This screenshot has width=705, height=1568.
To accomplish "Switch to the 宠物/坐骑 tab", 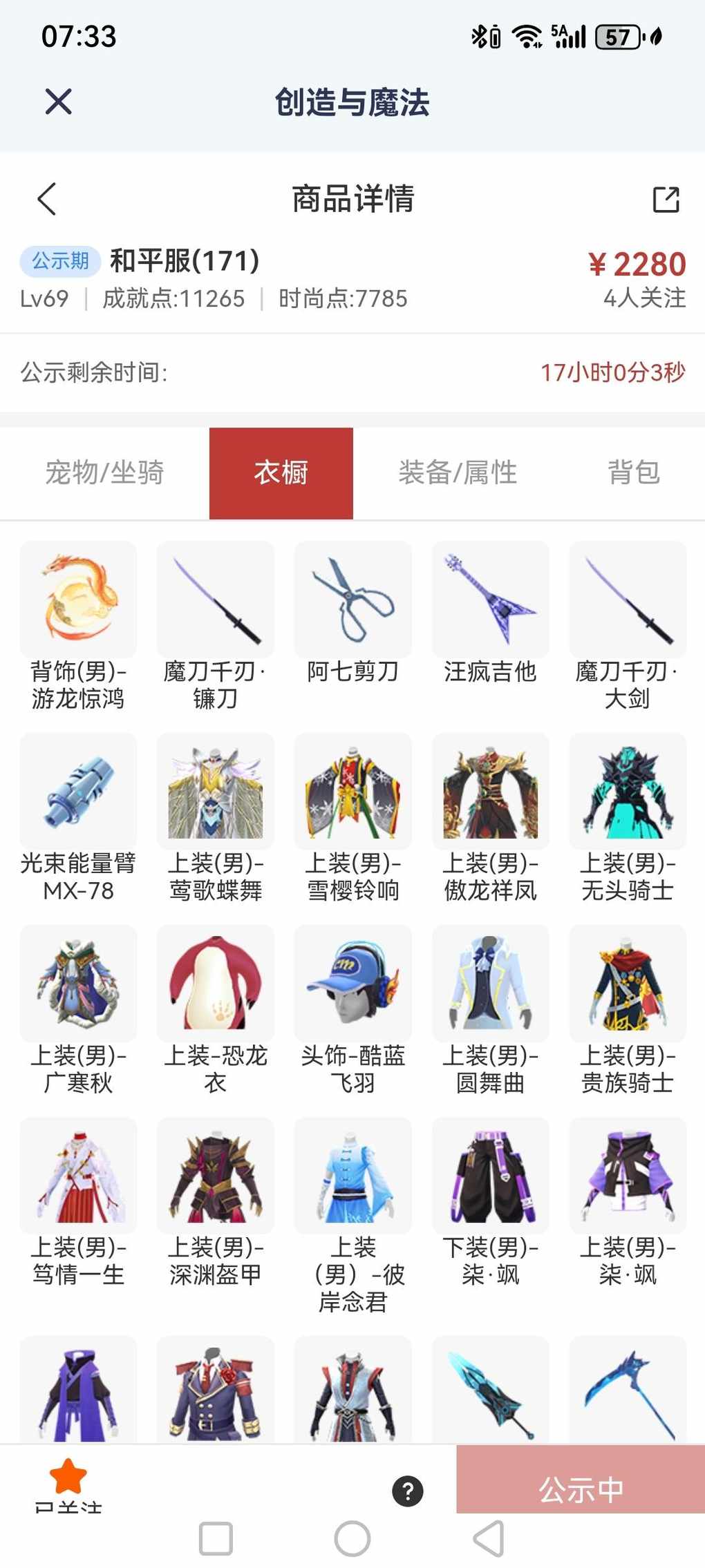I will click(x=104, y=473).
